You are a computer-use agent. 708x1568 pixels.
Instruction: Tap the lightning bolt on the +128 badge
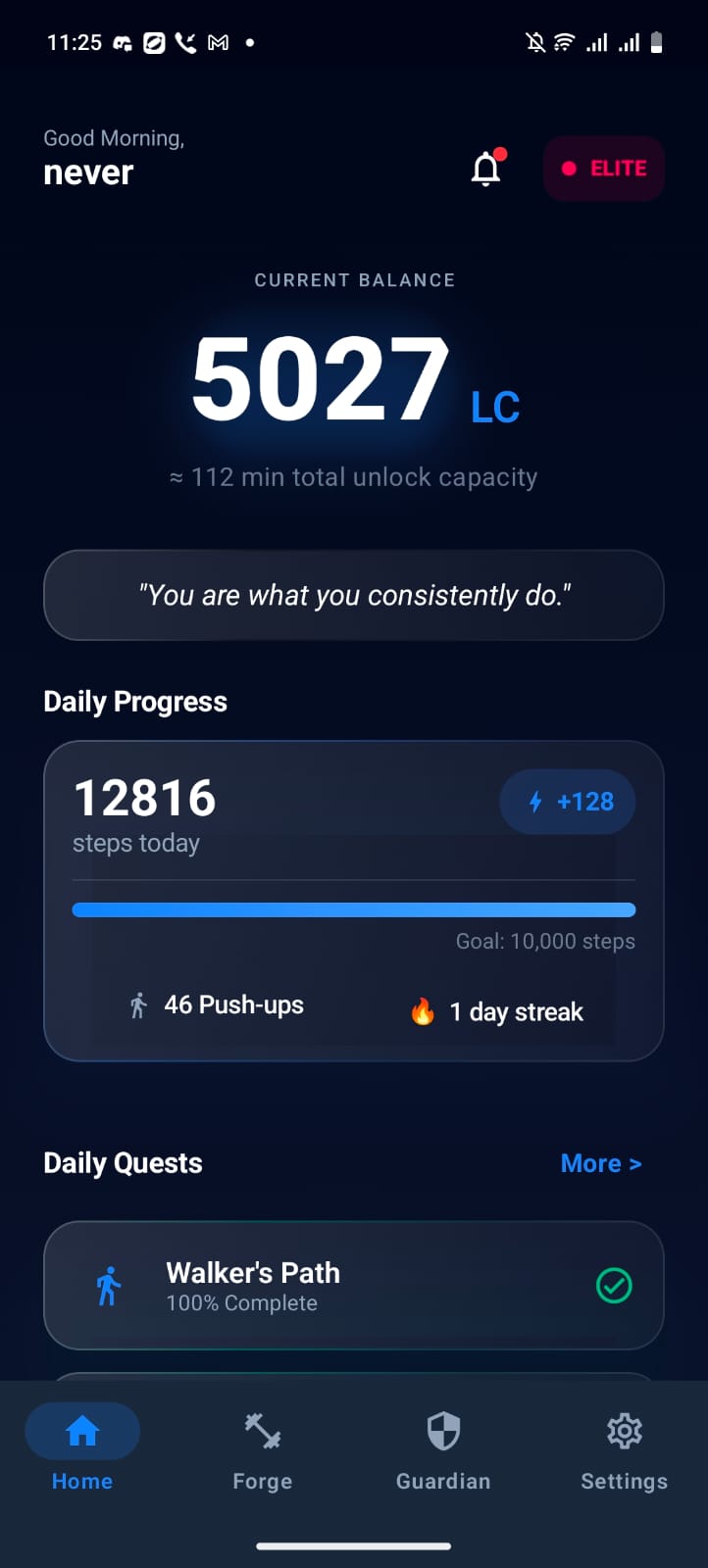pos(534,802)
